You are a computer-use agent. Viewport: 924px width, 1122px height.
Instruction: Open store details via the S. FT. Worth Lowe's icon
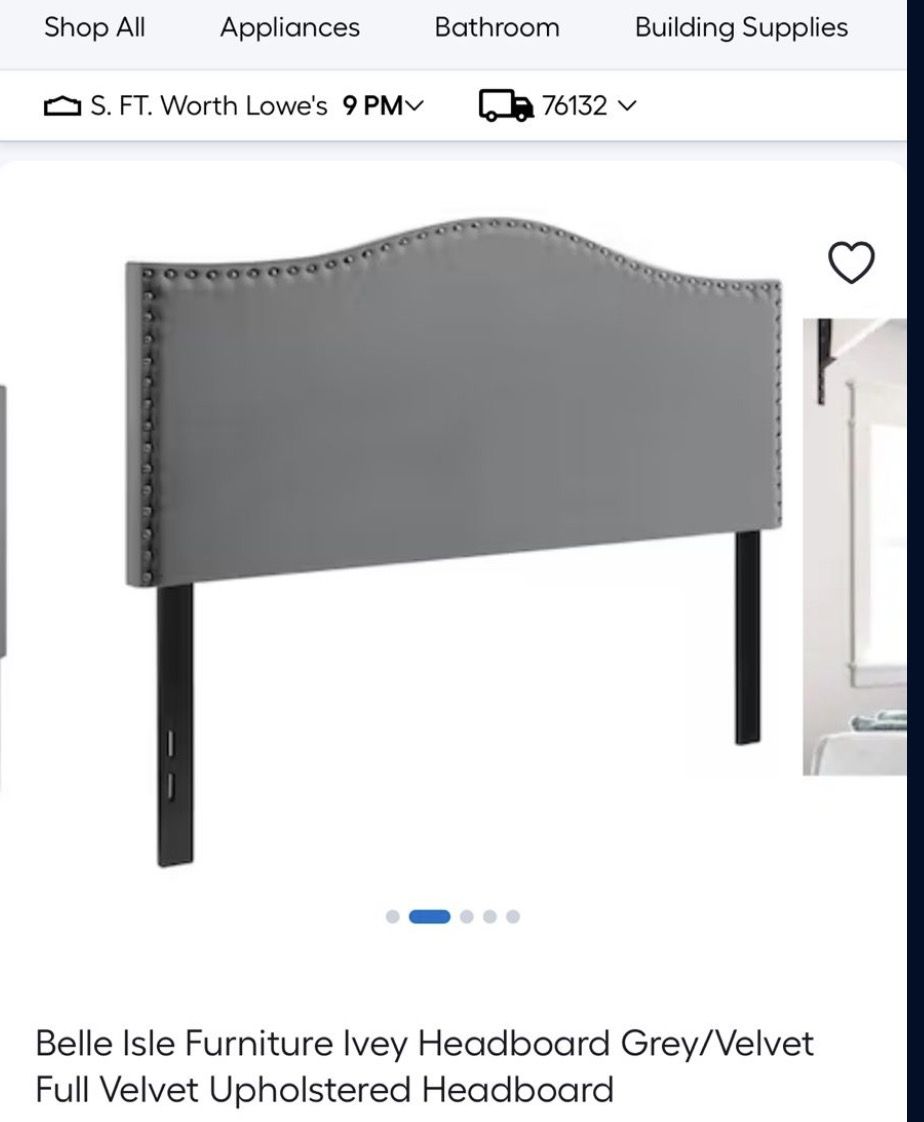pyautogui.click(x=61, y=104)
